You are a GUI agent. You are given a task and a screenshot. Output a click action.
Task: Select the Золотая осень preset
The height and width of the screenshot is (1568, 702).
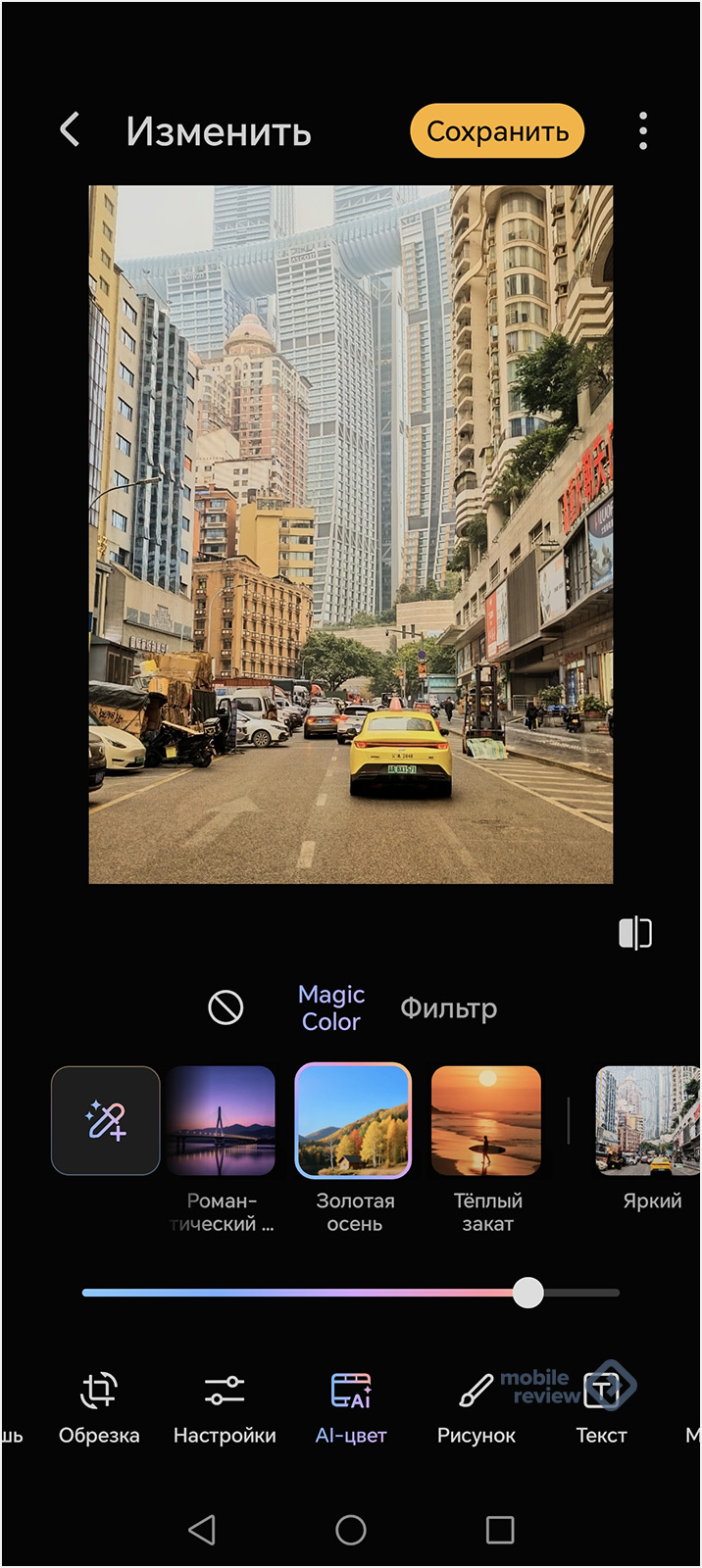point(353,1121)
